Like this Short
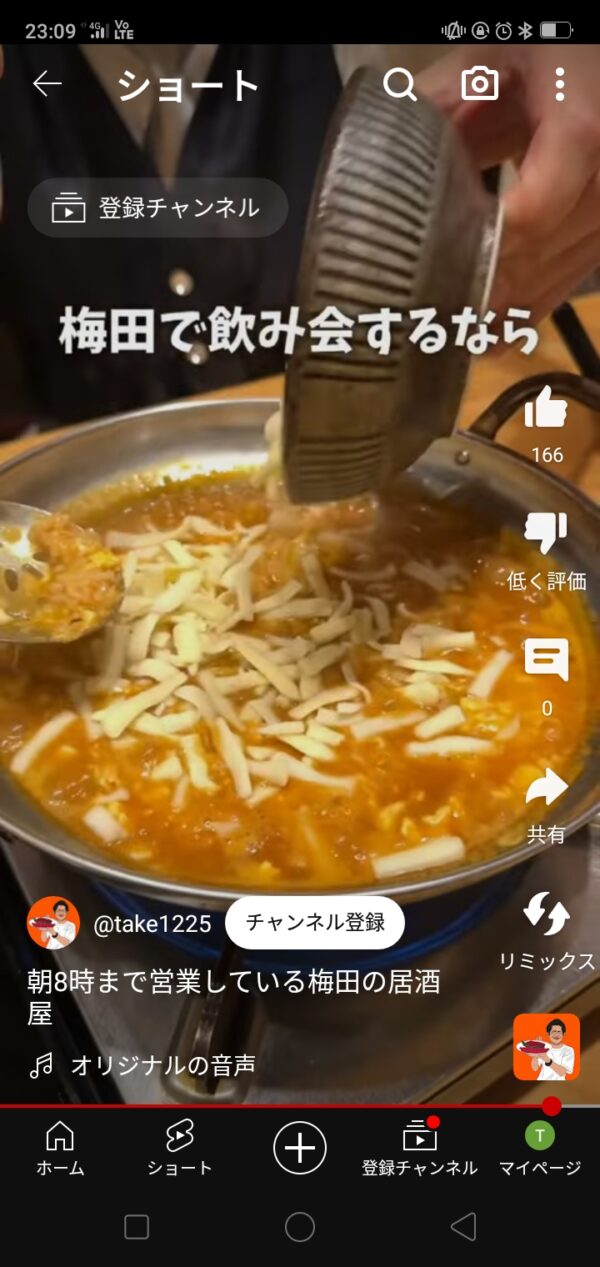 pyautogui.click(x=546, y=409)
